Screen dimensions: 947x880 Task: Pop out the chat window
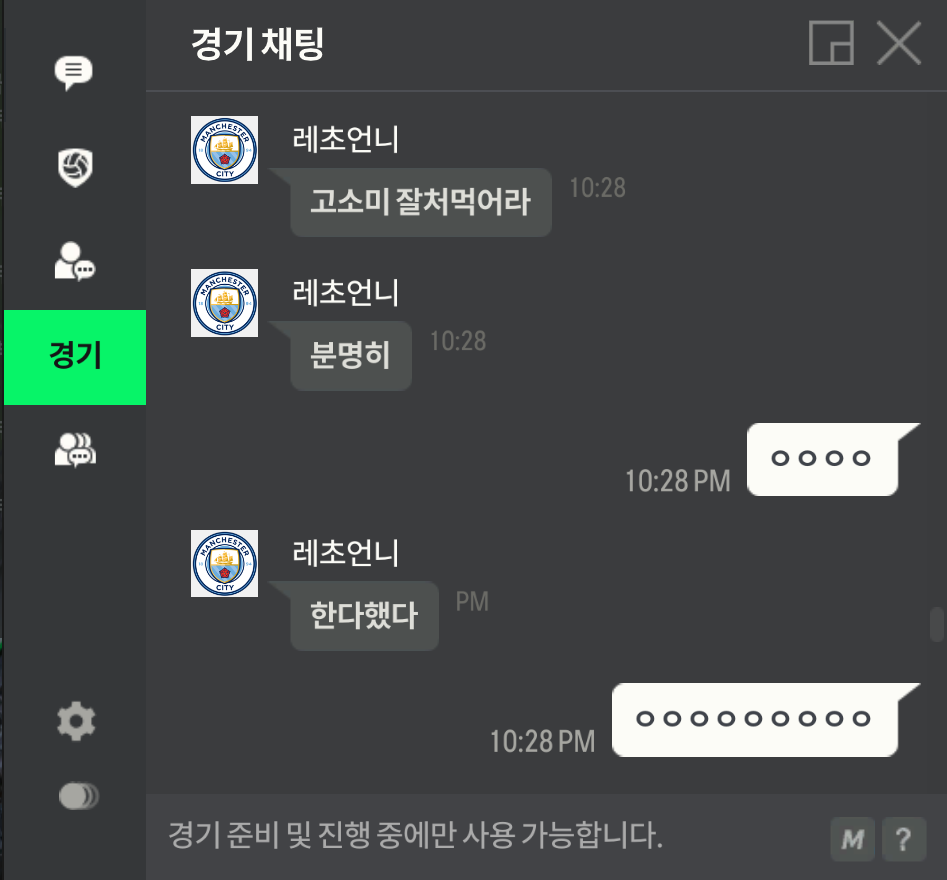tap(831, 44)
